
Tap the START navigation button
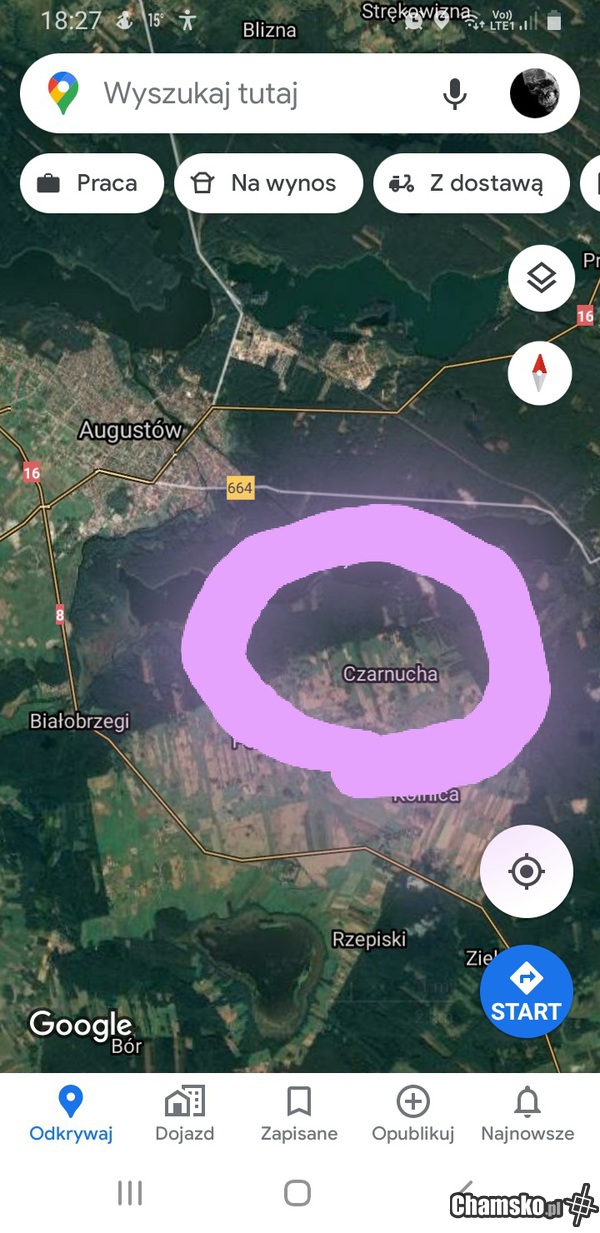(x=526, y=992)
